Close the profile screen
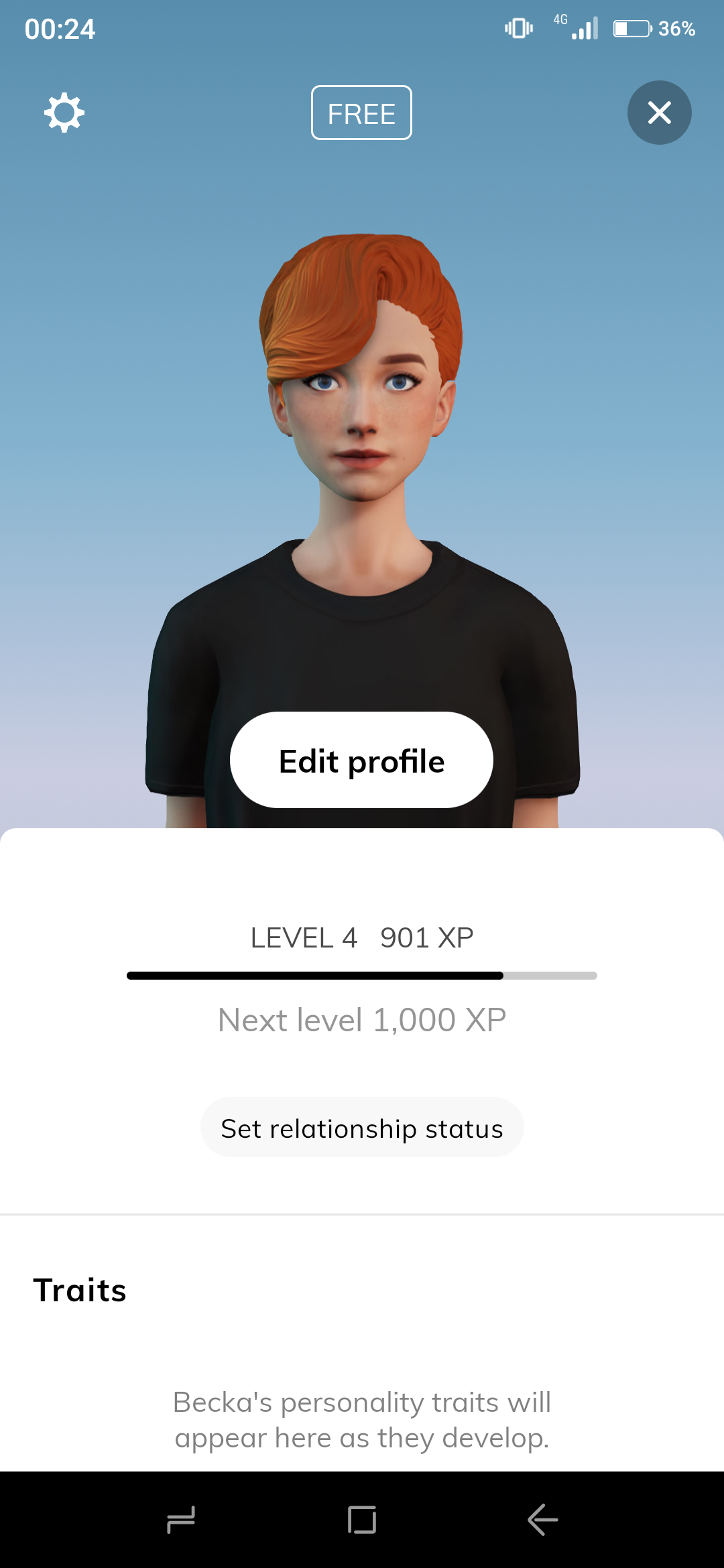 click(x=659, y=113)
